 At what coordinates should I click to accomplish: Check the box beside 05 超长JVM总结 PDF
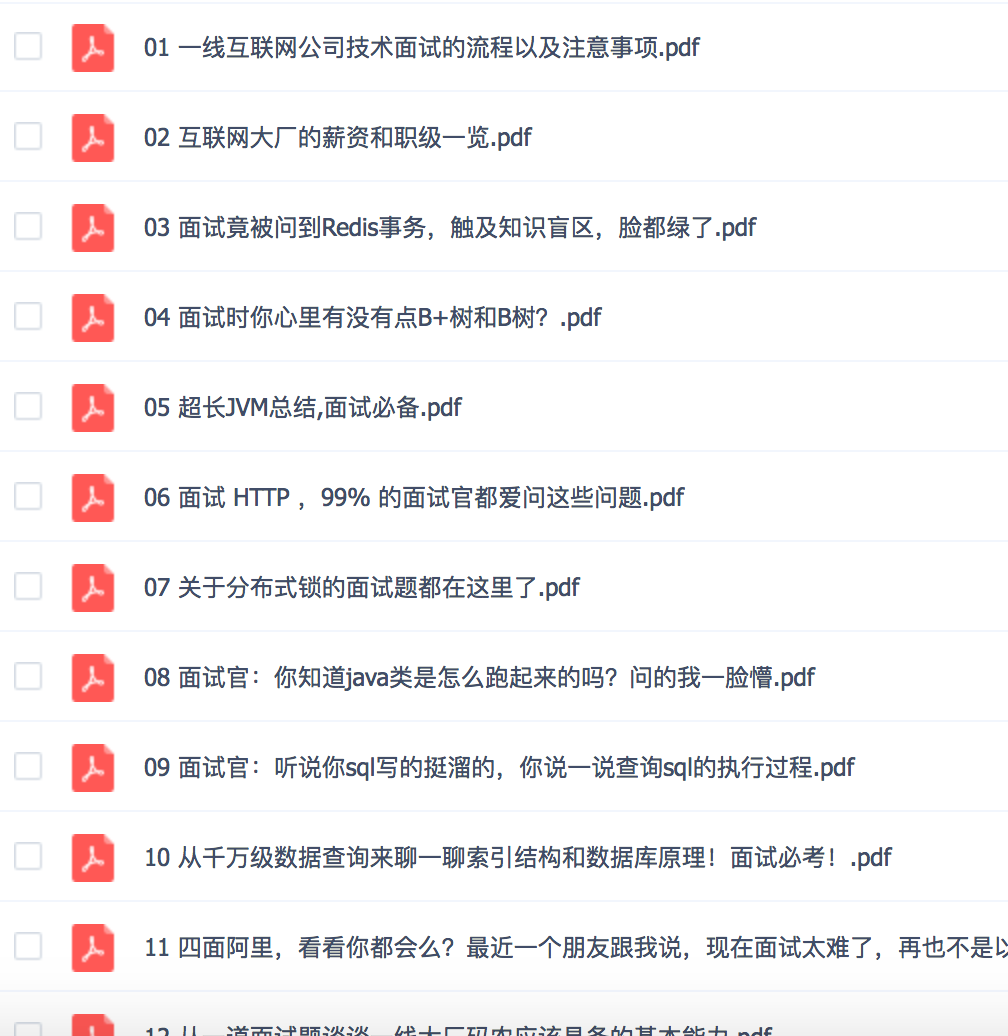coord(28,407)
